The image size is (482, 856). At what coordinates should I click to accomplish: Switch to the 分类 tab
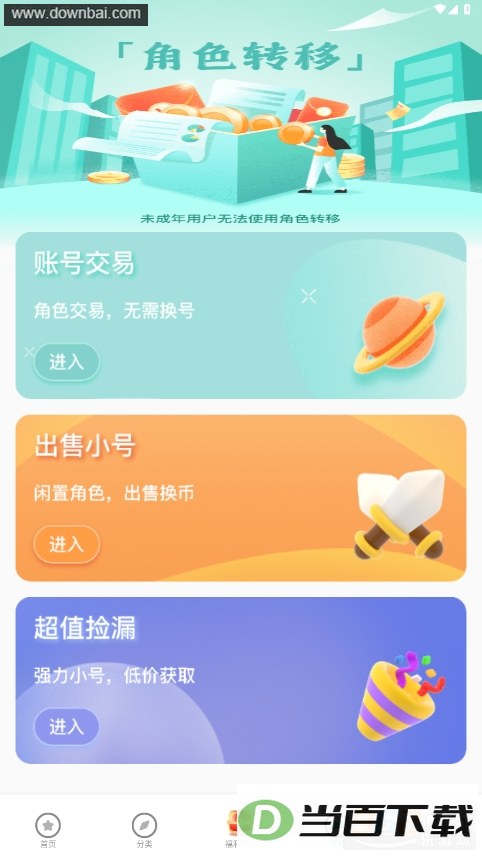[145, 830]
